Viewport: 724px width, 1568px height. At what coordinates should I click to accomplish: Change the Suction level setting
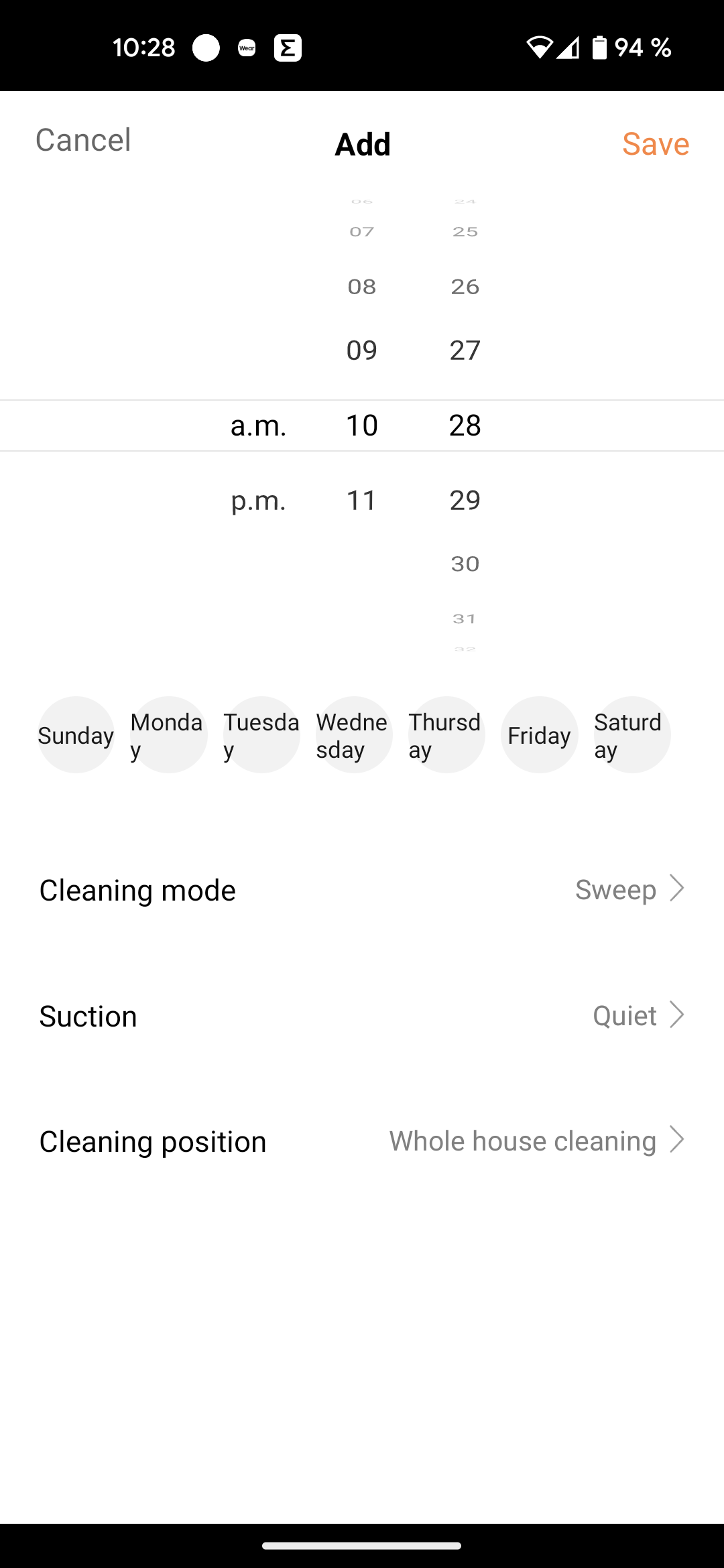point(362,1016)
